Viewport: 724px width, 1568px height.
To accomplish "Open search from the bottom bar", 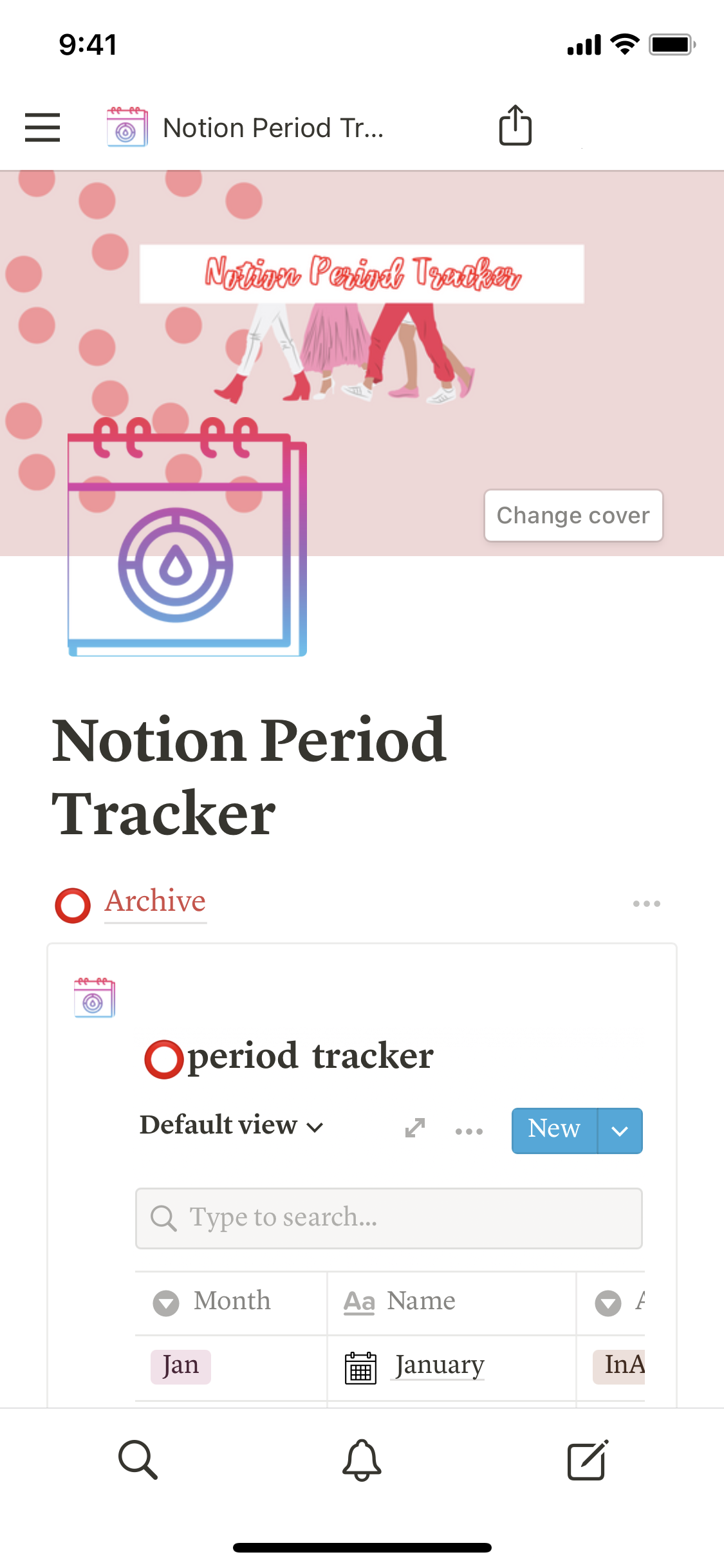I will (138, 1460).
